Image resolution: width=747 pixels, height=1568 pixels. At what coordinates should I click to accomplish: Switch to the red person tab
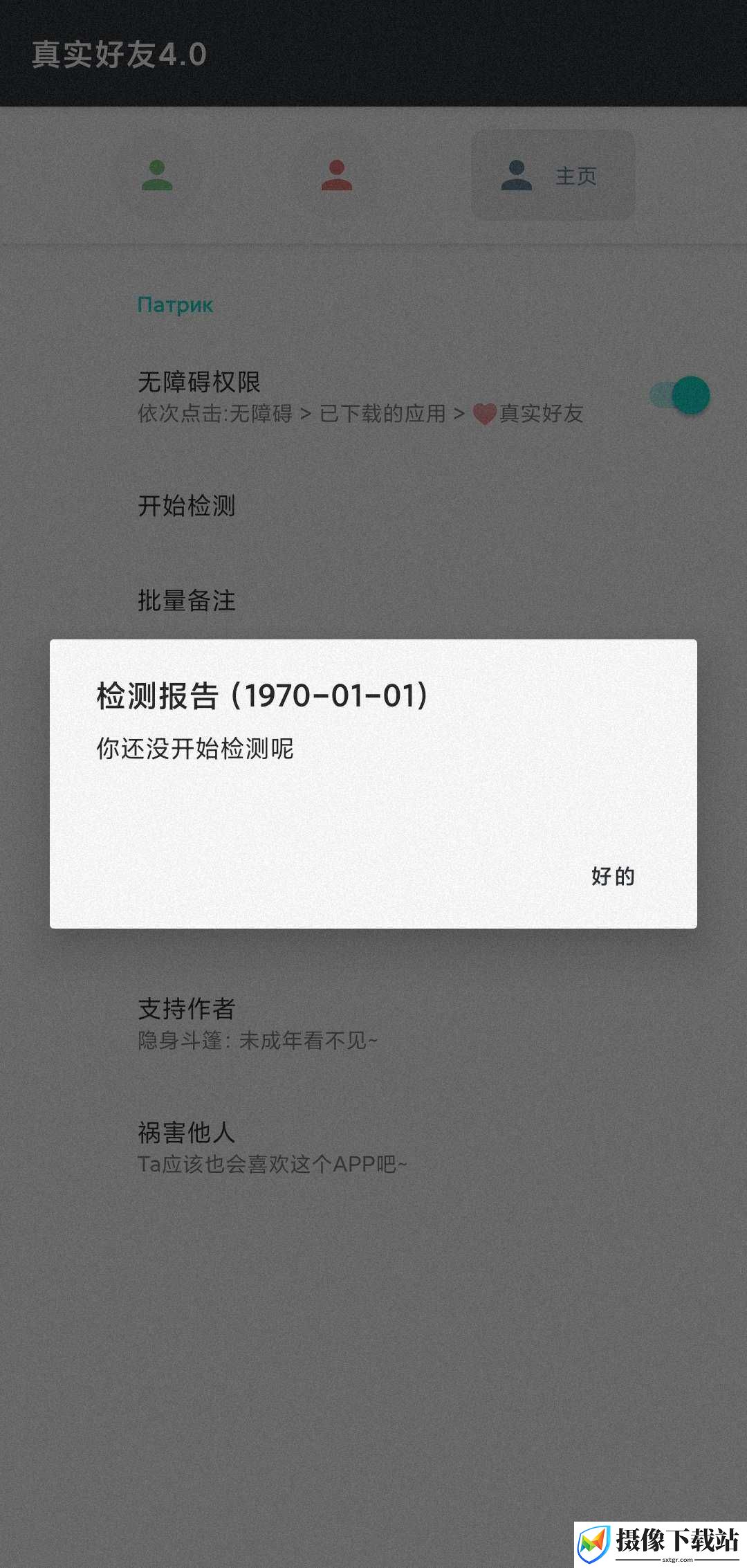point(337,175)
